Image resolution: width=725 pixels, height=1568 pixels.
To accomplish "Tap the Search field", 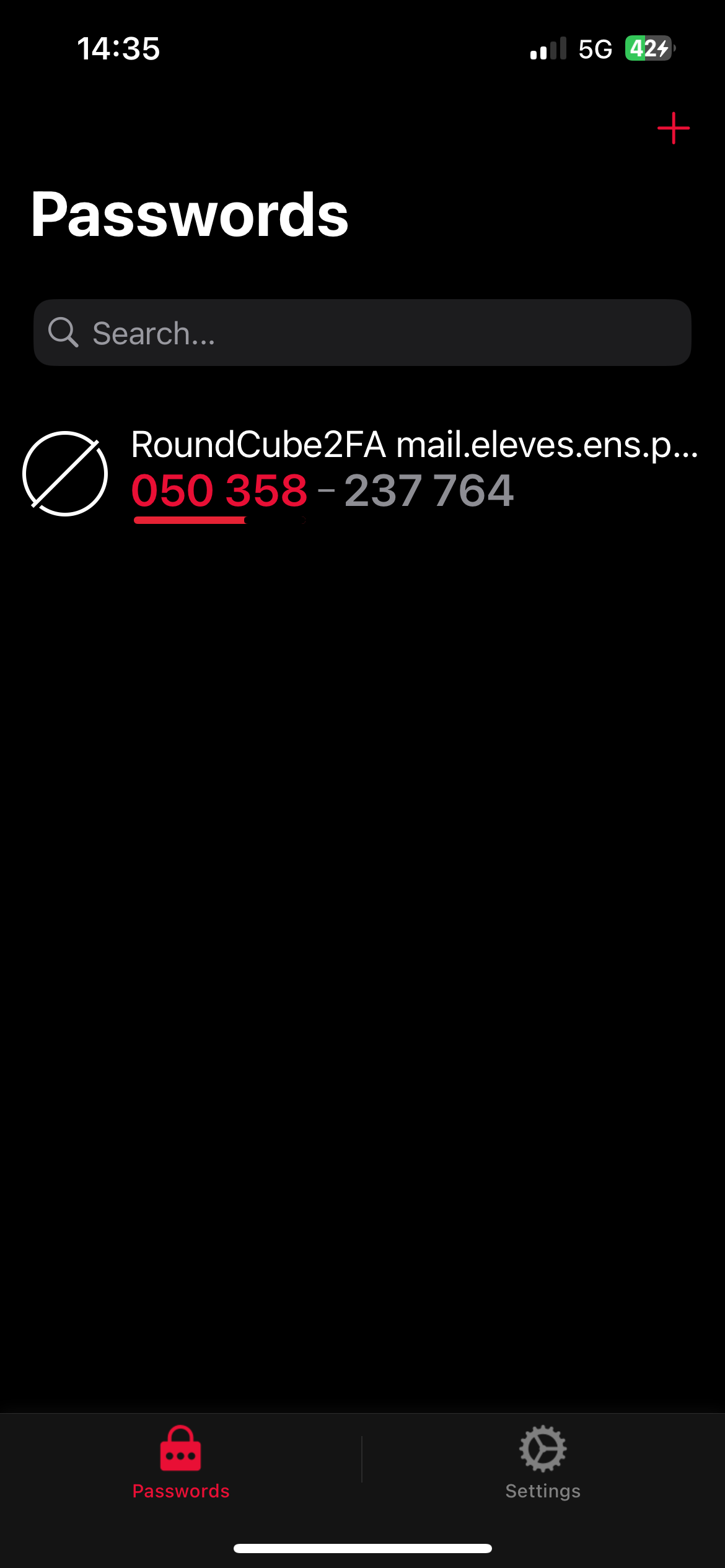I will [x=362, y=333].
